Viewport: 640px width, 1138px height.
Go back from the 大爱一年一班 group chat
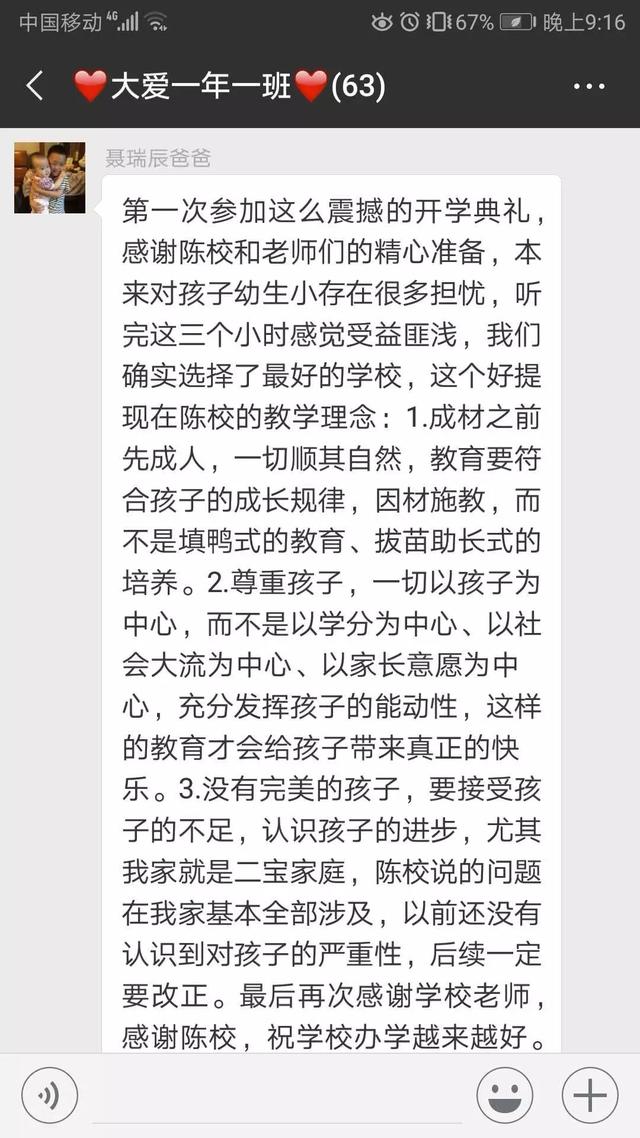pyautogui.click(x=35, y=87)
